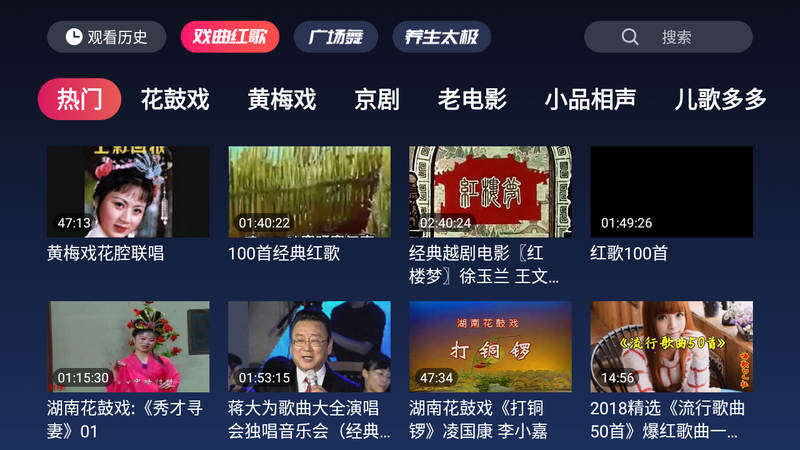Switch to the 黄梅戏 tab
This screenshot has height=450, width=800.
[282, 99]
